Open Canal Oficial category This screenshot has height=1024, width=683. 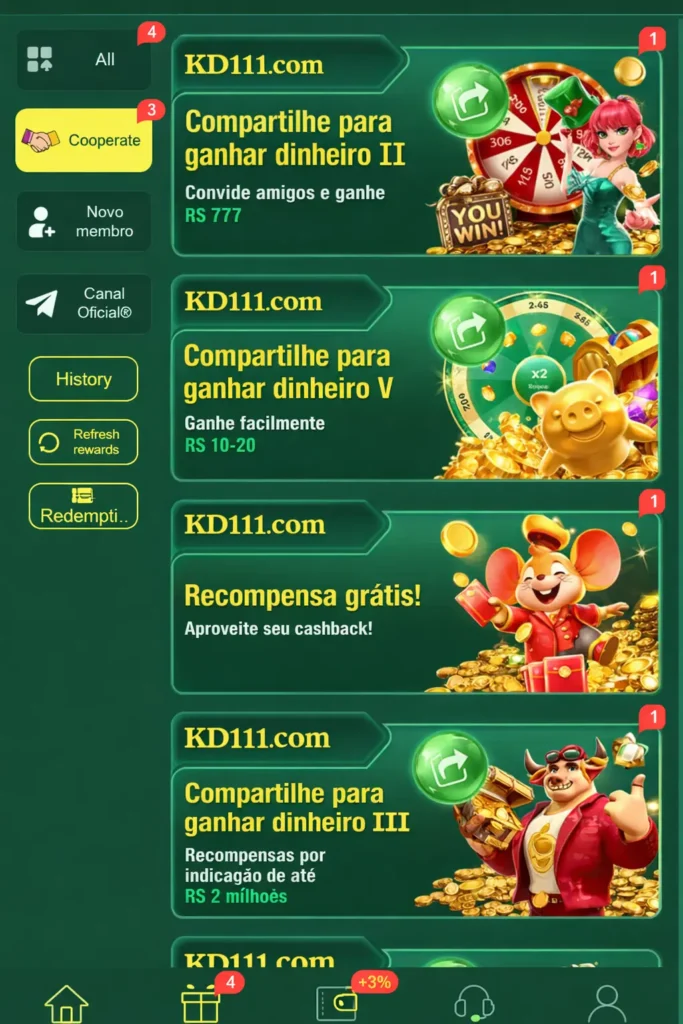pyautogui.click(x=84, y=303)
